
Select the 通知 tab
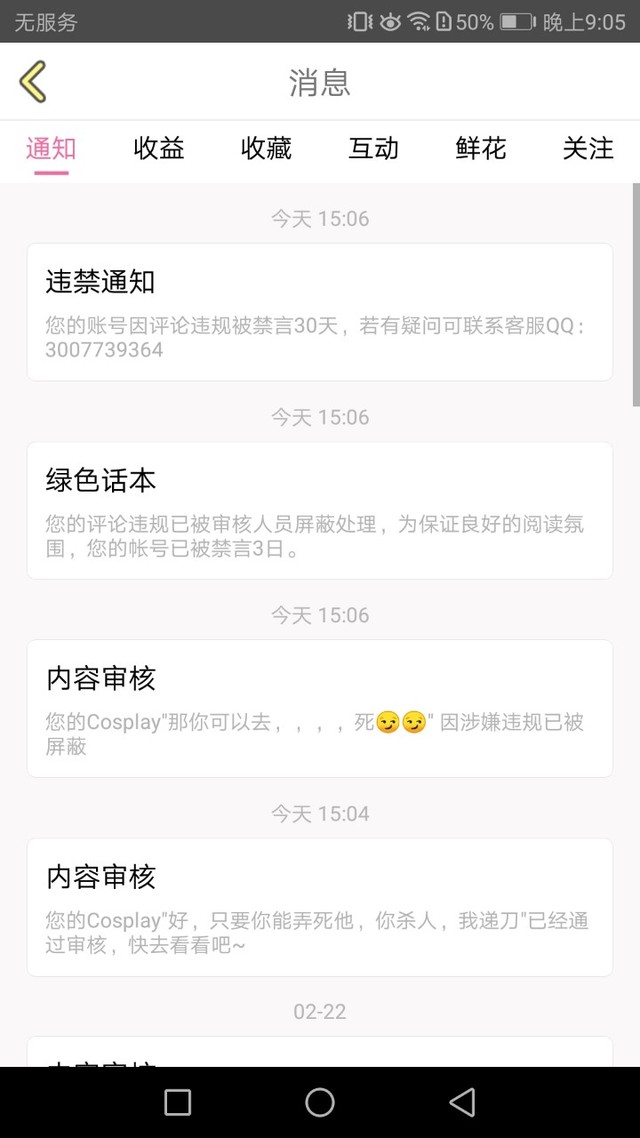click(51, 149)
